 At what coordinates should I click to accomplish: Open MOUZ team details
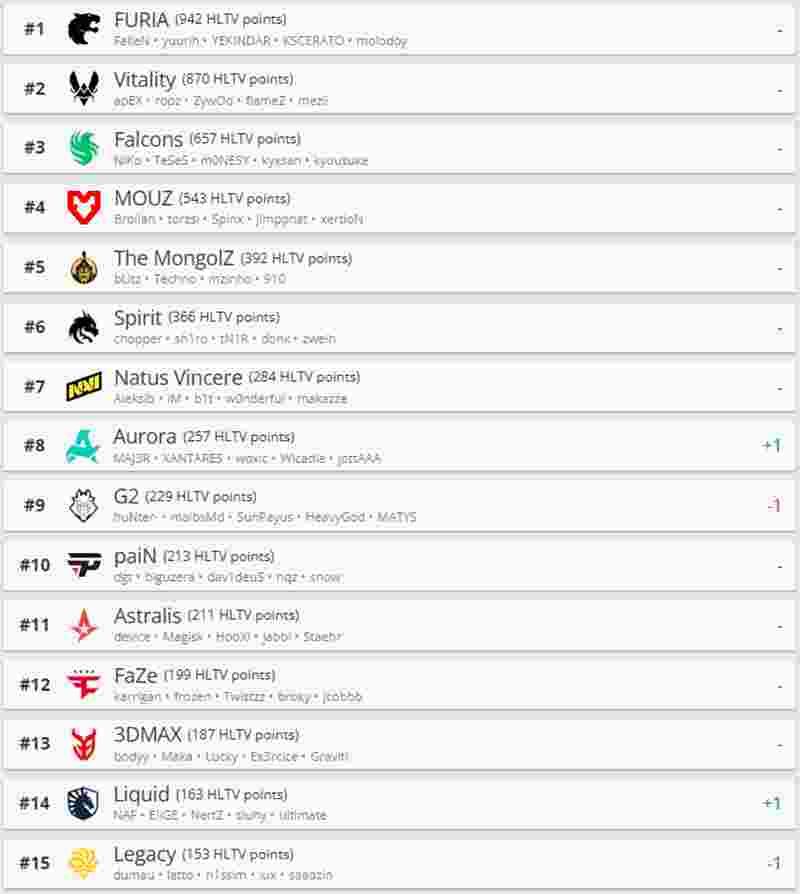400,207
